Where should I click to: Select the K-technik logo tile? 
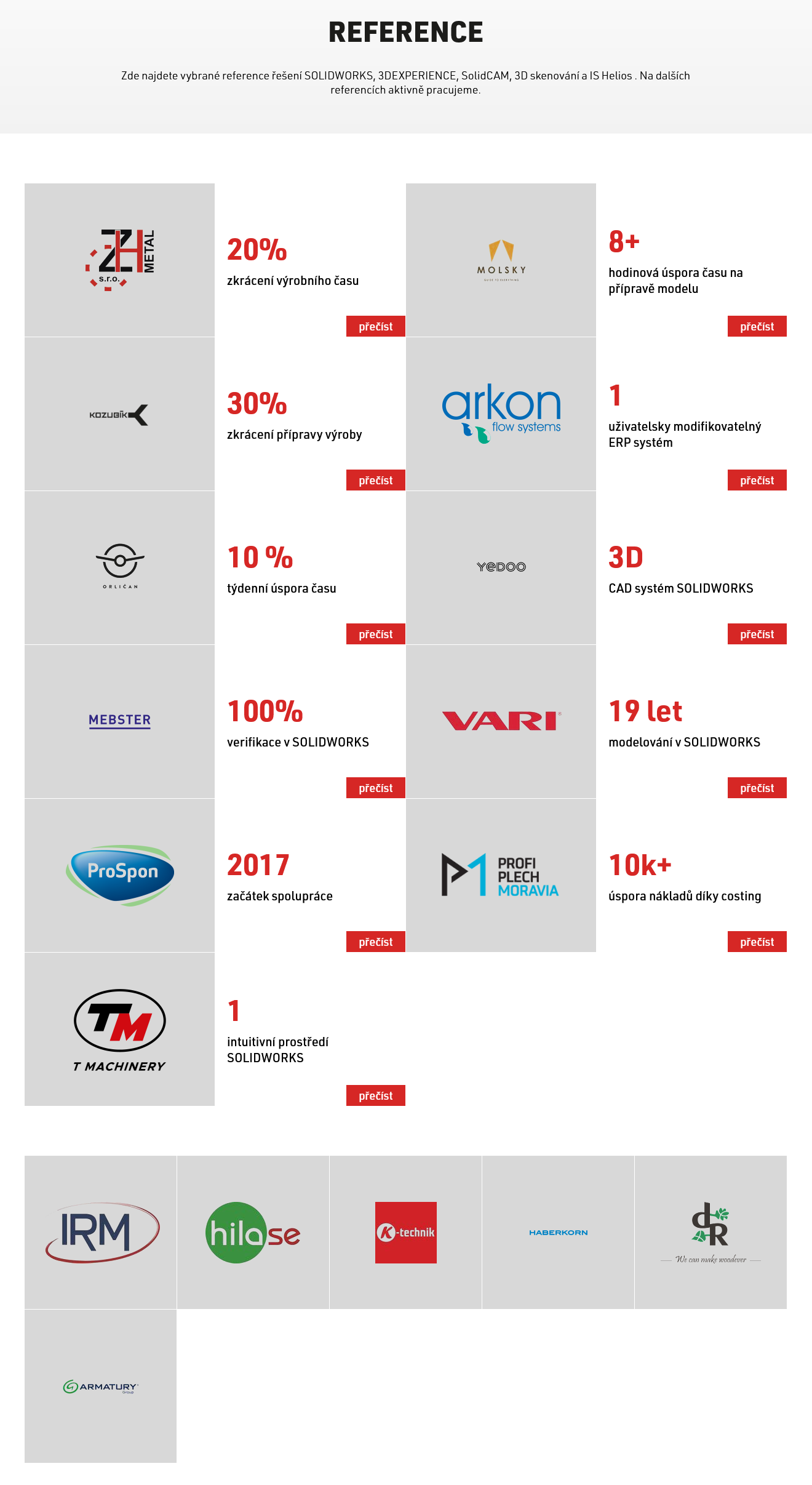tap(405, 1232)
